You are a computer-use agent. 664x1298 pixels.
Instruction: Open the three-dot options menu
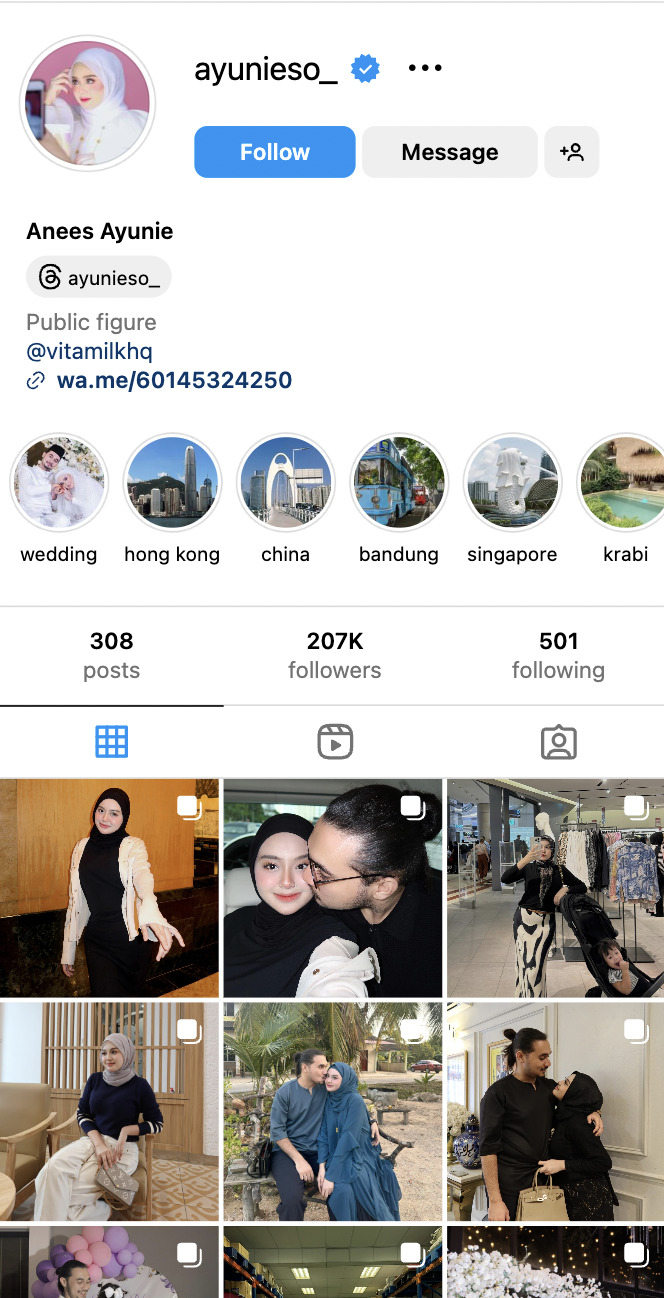[425, 68]
